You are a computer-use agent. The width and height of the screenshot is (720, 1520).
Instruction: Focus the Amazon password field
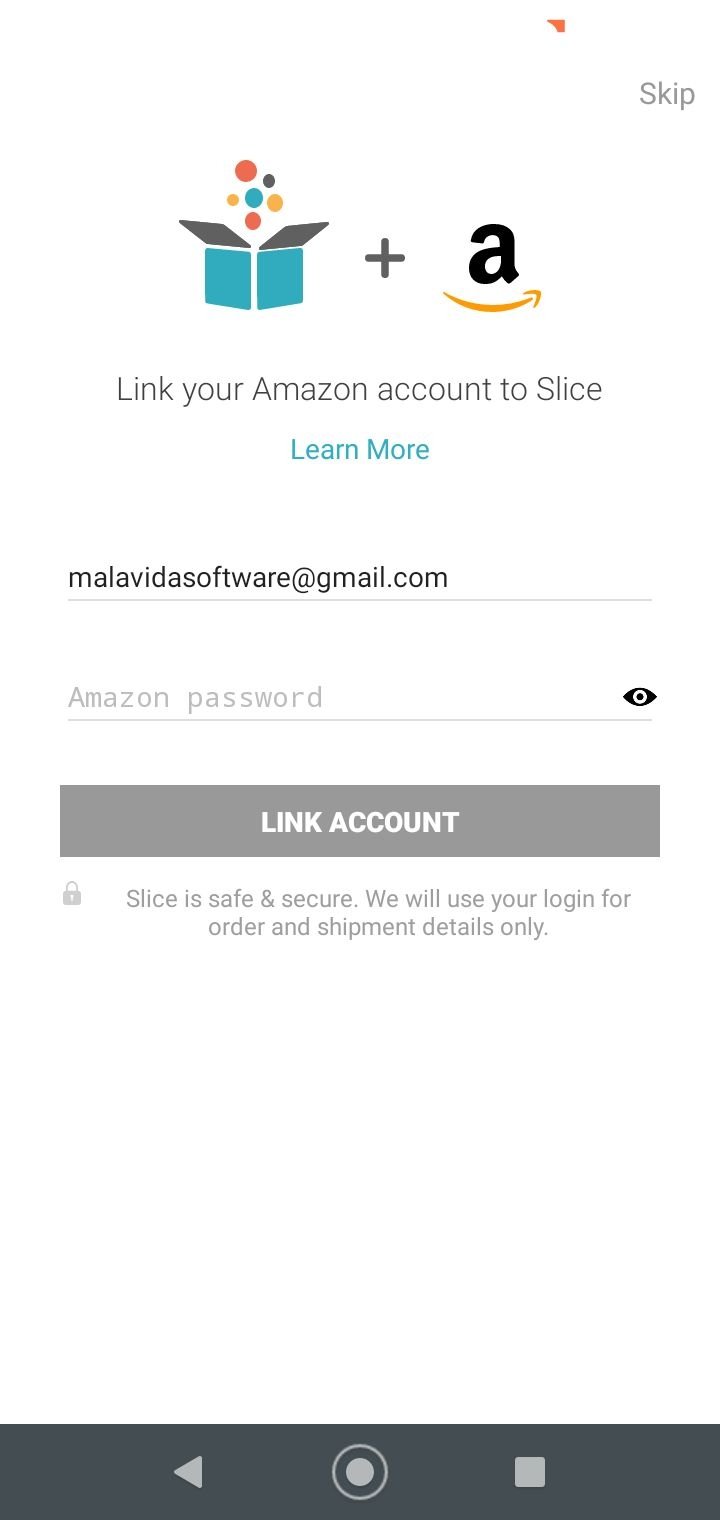point(340,697)
